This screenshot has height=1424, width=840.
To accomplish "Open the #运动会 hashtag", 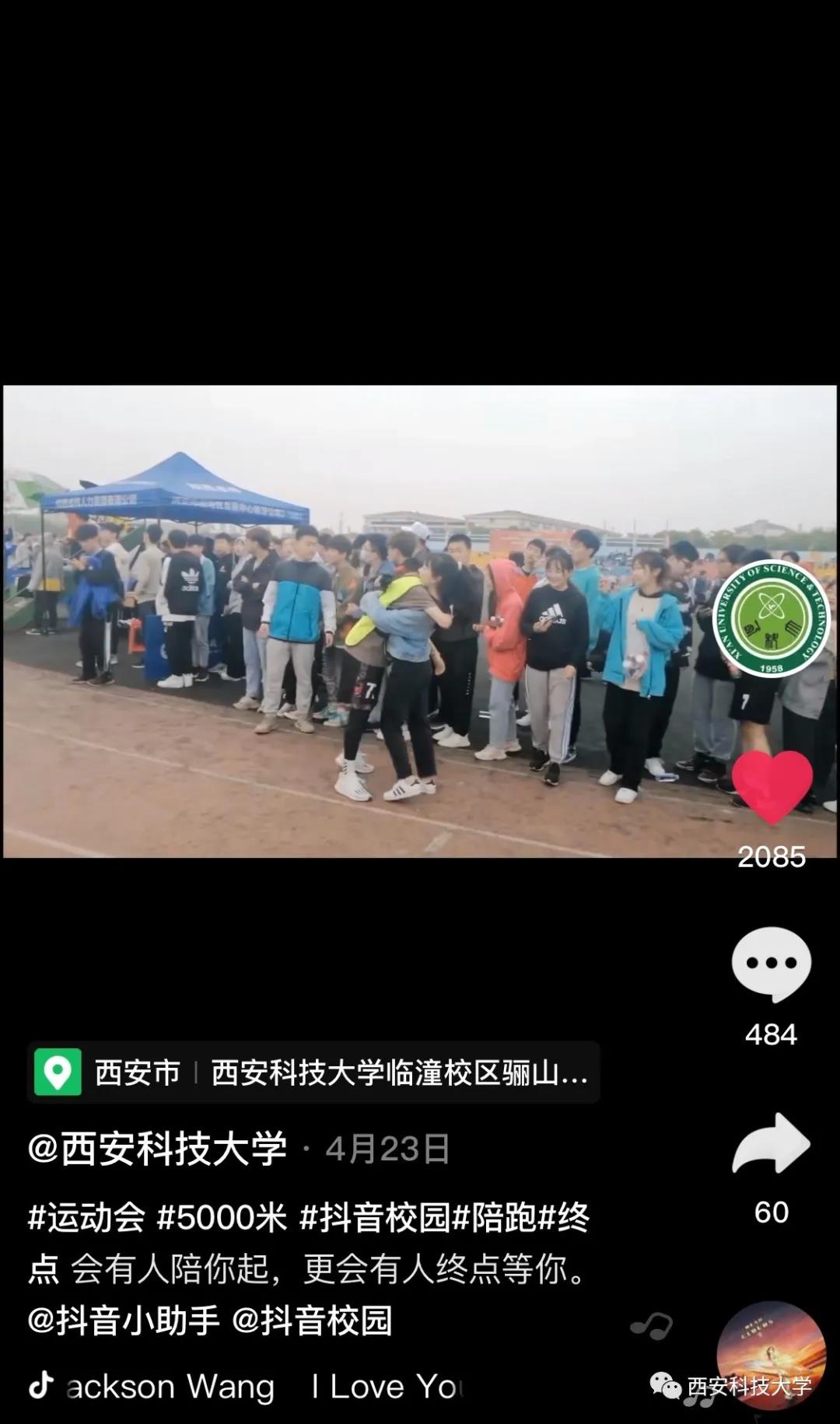I will click(x=86, y=1217).
